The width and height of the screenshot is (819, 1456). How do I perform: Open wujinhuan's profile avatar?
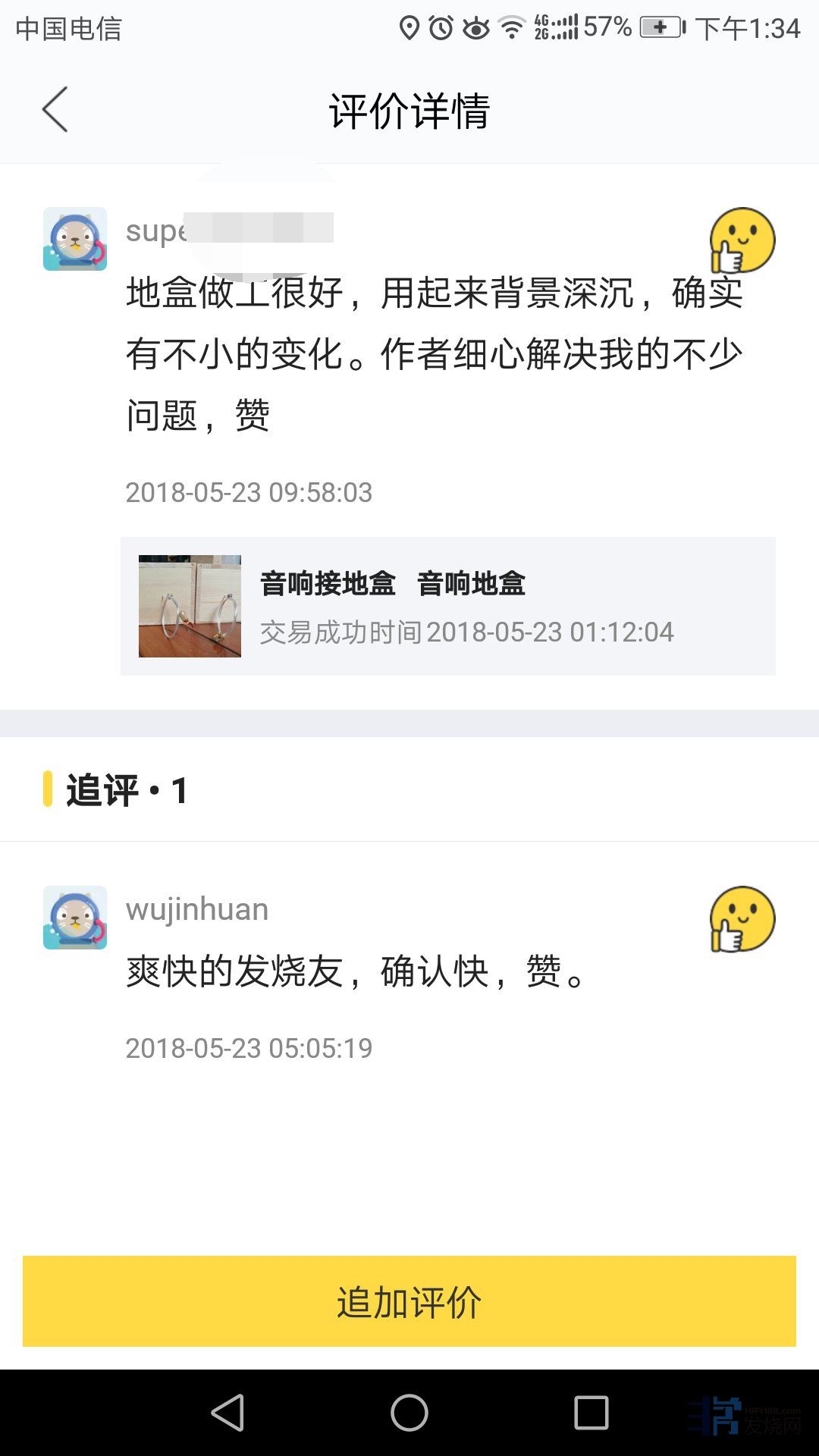pos(75,918)
